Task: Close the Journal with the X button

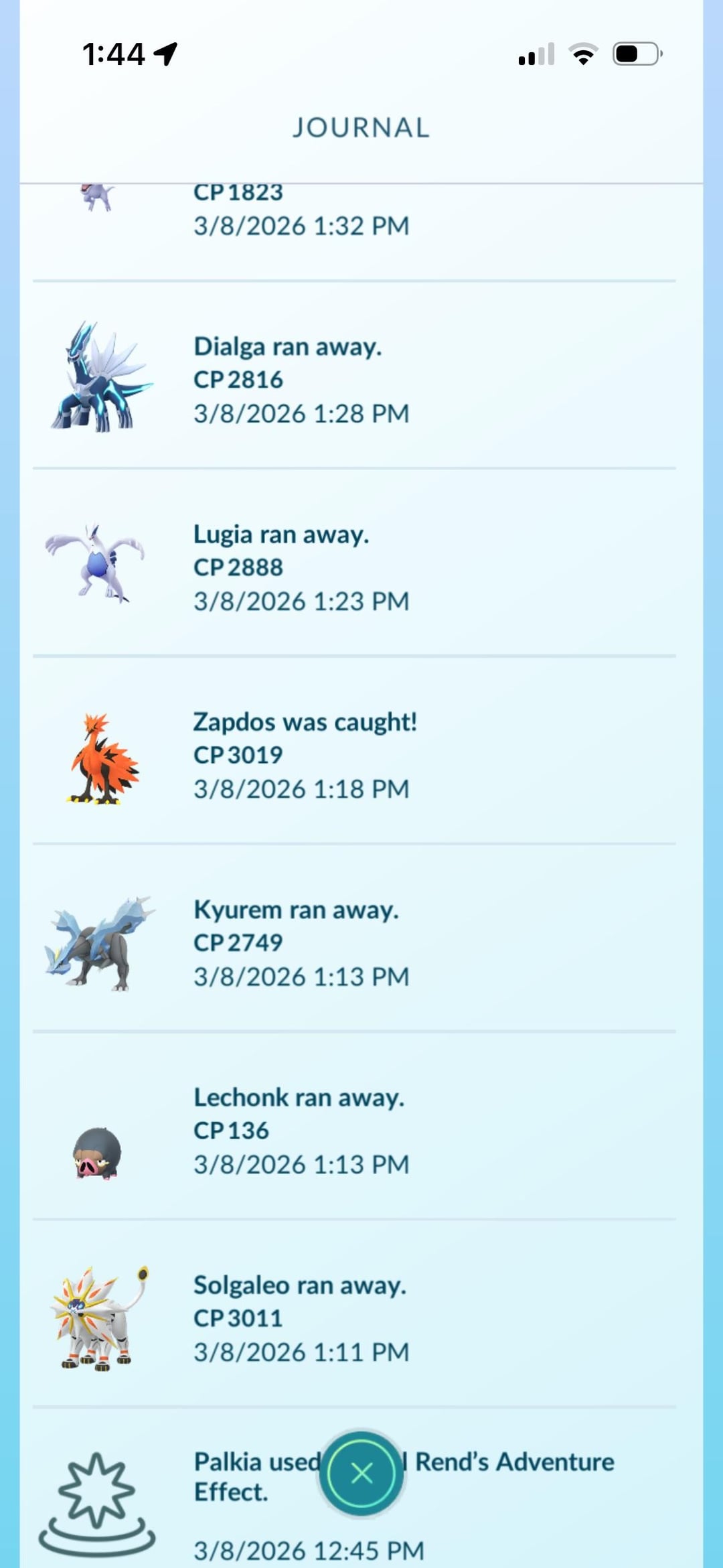Action: tap(361, 1473)
